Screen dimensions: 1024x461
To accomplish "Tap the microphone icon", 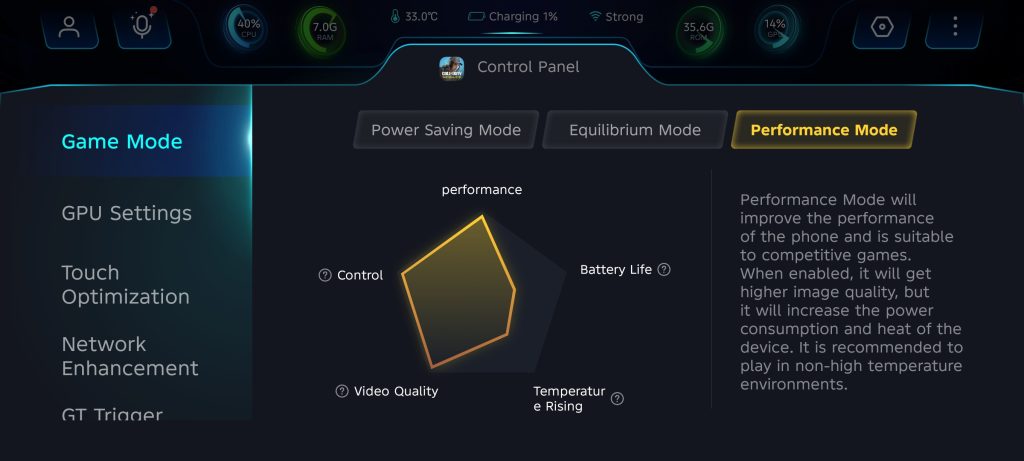I will click(143, 27).
